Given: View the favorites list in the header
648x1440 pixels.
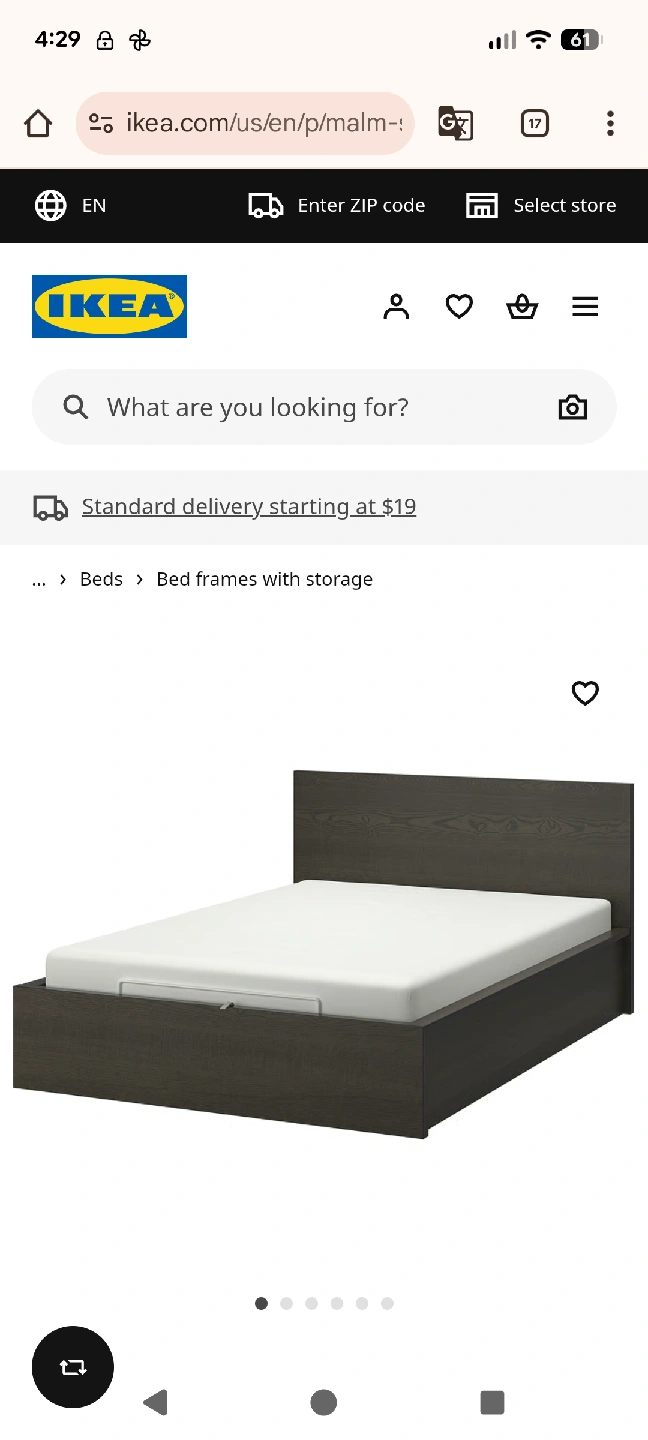Looking at the screenshot, I should [459, 307].
